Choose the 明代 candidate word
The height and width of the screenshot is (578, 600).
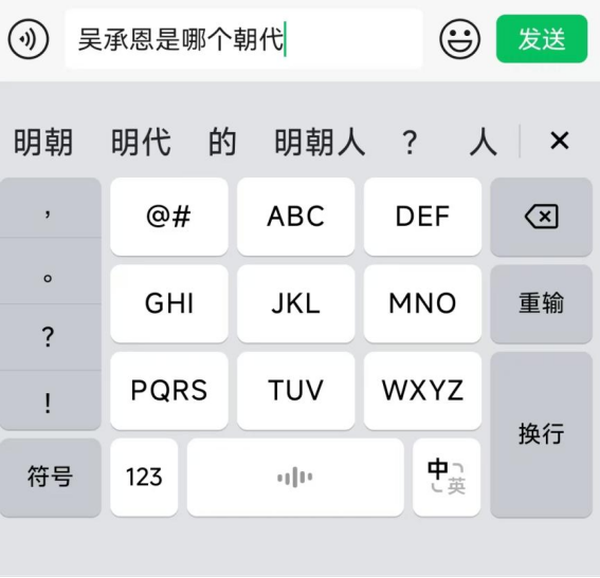(x=140, y=142)
